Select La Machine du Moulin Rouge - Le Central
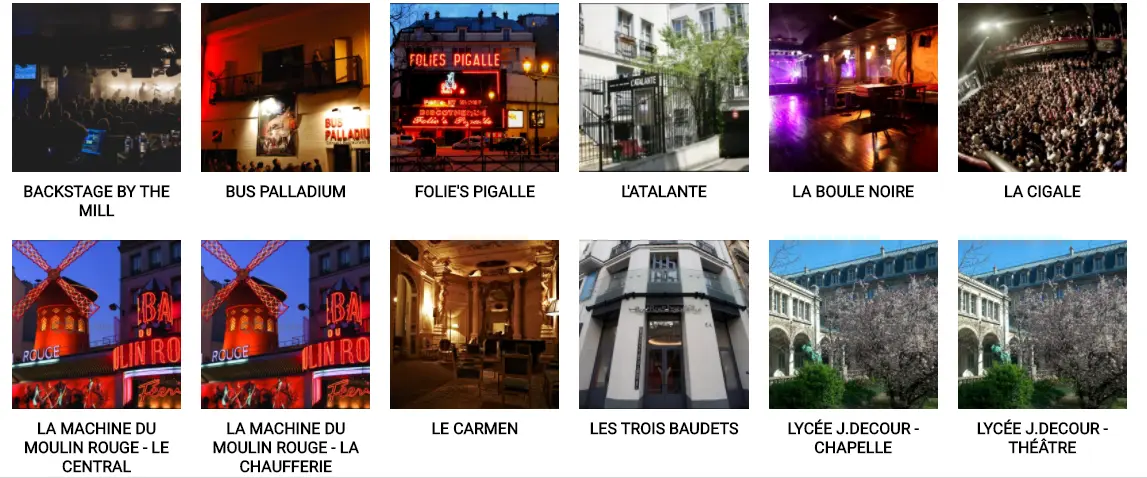This screenshot has width=1147, height=478. [x=96, y=324]
